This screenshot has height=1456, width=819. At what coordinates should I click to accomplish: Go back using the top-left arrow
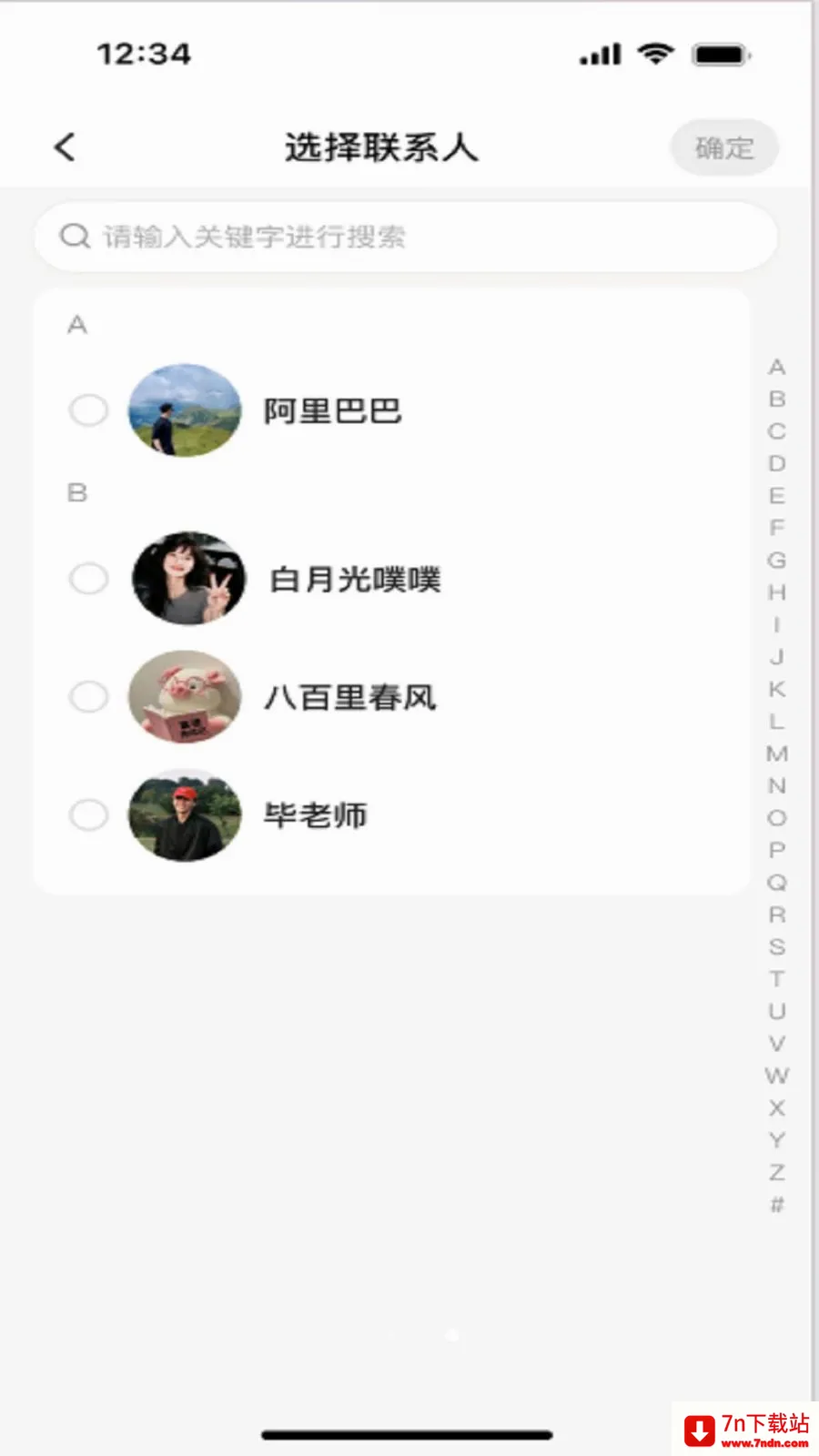click(65, 147)
